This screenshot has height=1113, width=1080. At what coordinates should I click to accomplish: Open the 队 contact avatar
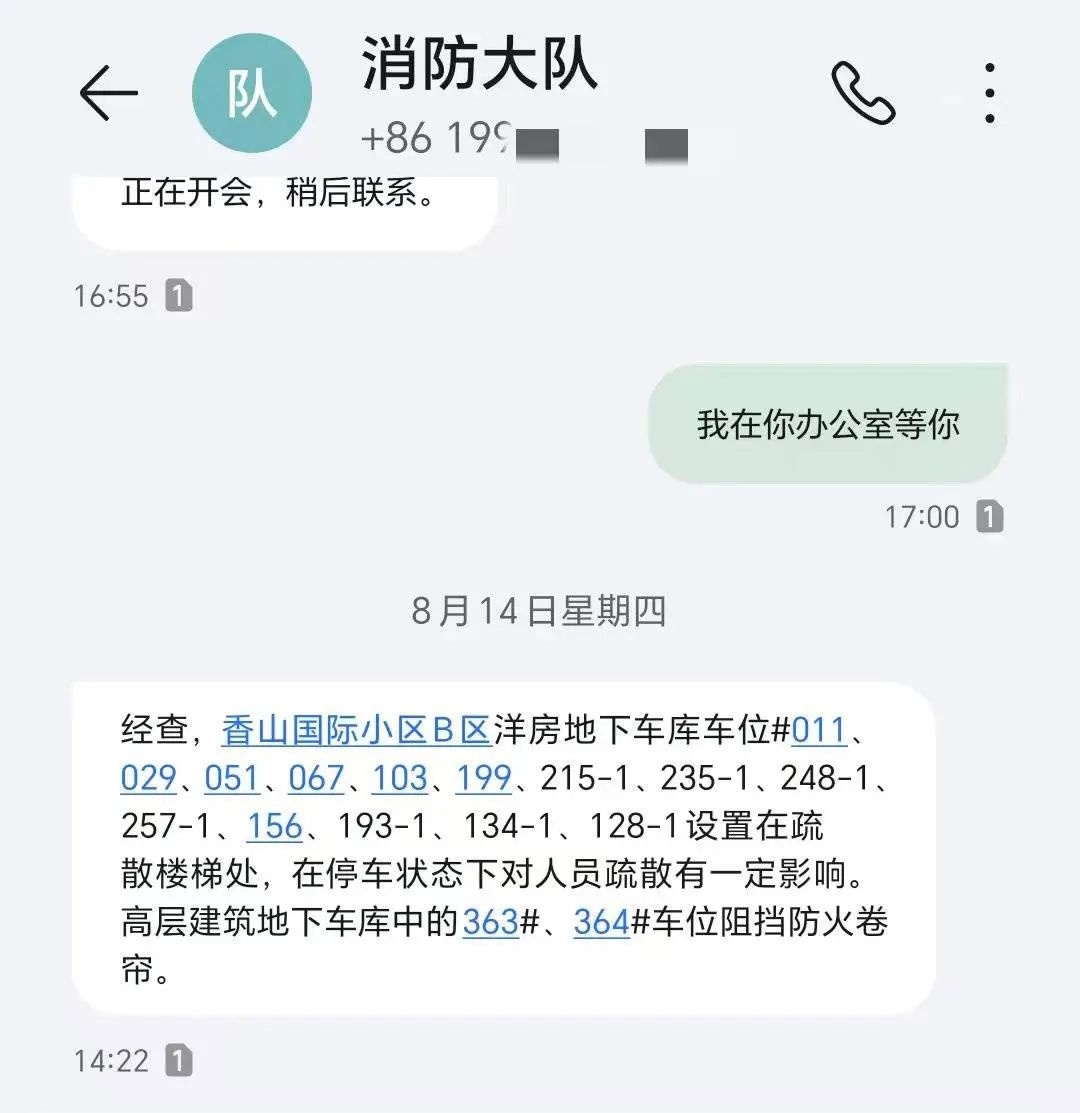pos(251,93)
